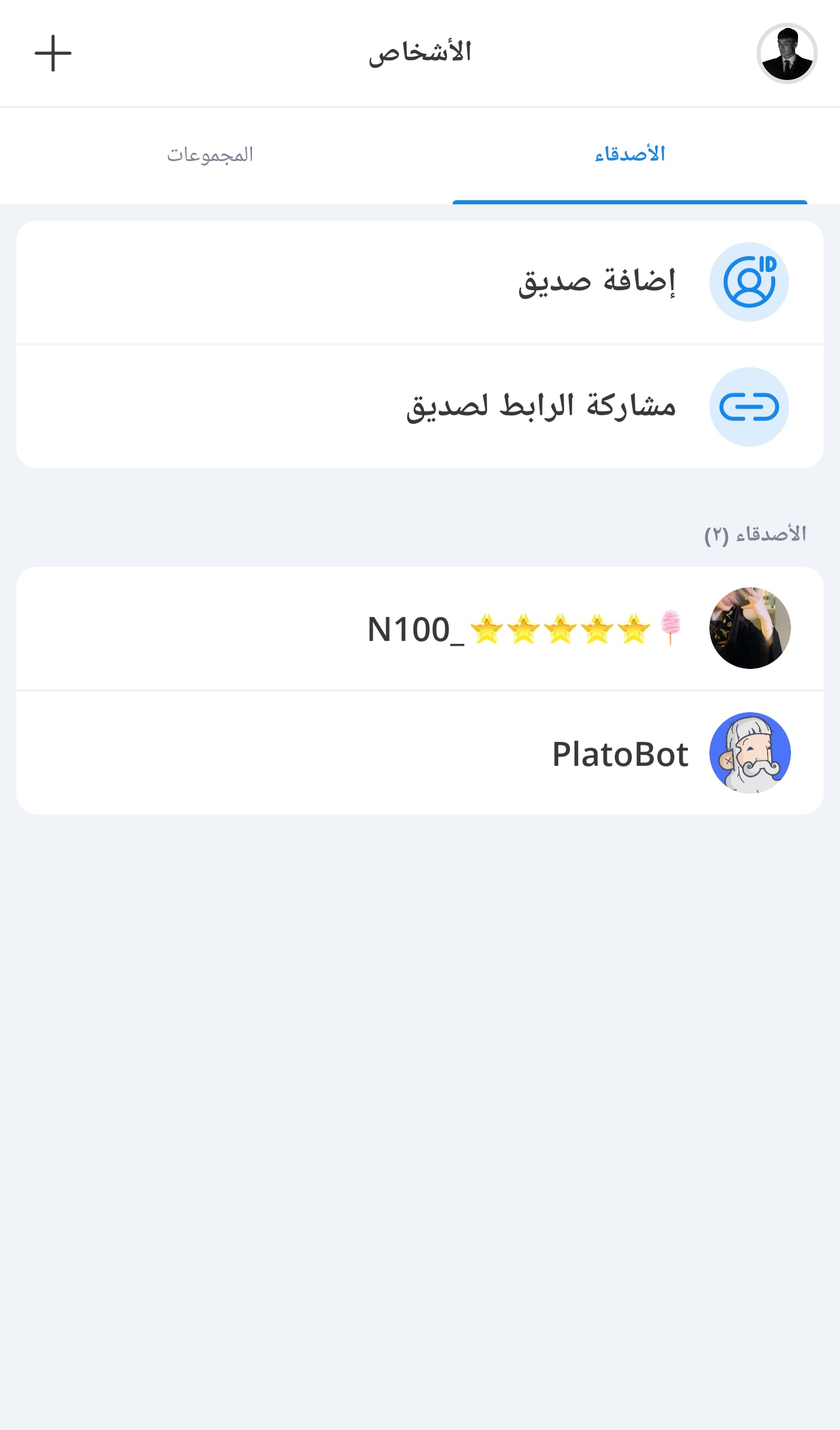Tap the plus icon in the header
The height and width of the screenshot is (1430, 840).
tap(53, 53)
